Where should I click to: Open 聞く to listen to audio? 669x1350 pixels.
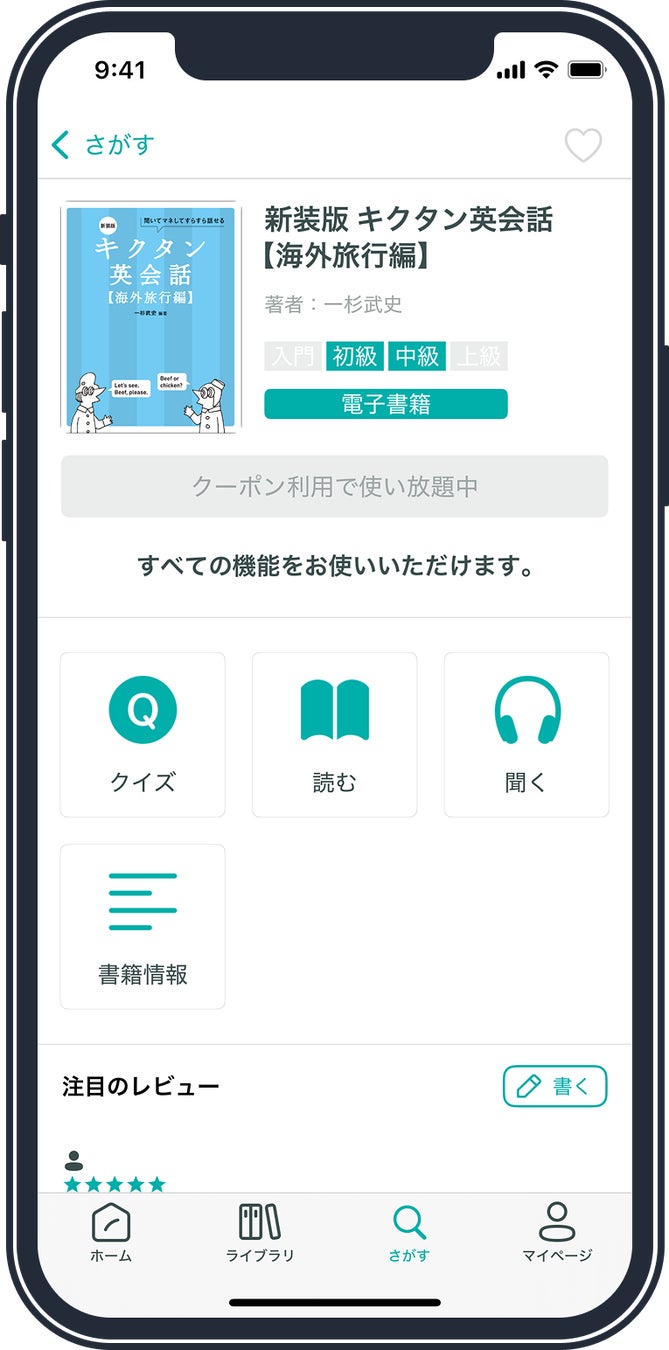526,734
